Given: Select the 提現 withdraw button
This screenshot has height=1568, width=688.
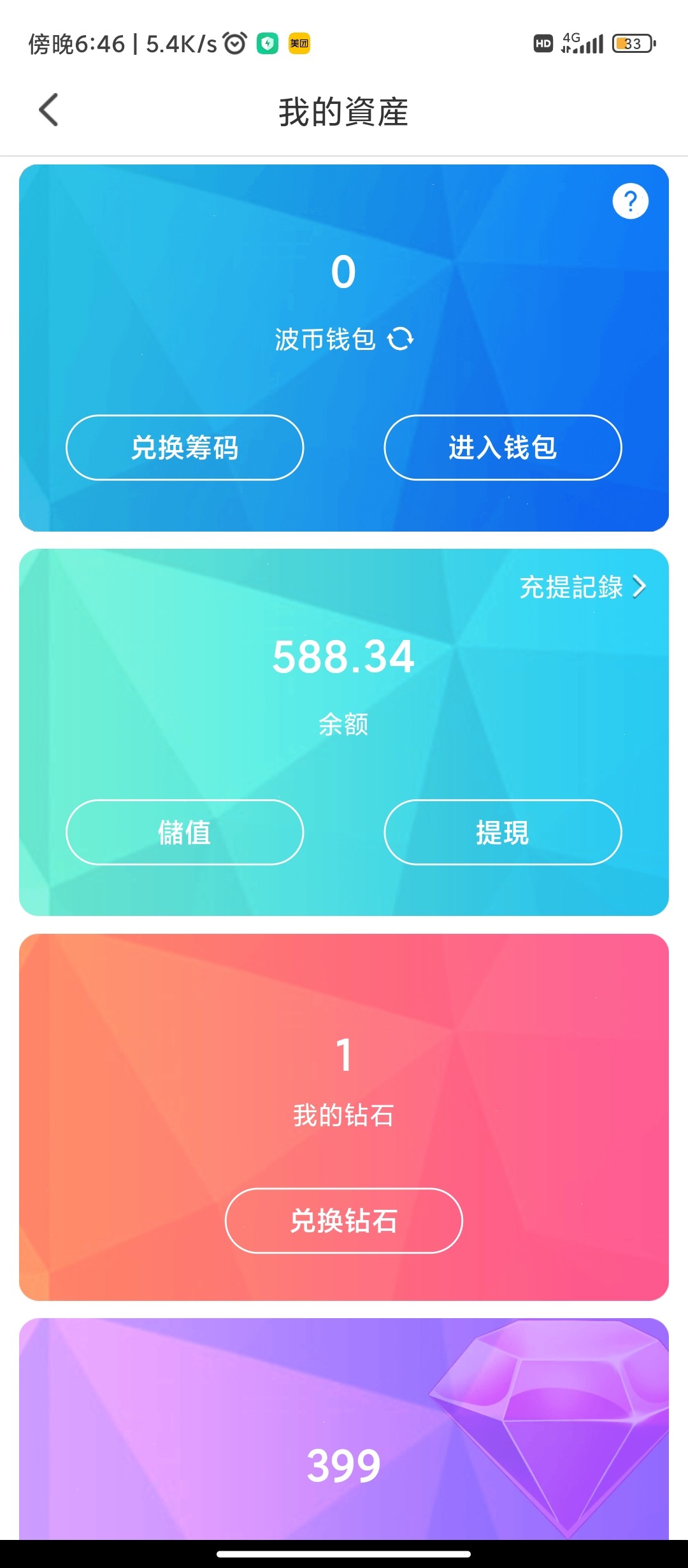Looking at the screenshot, I should [x=503, y=832].
